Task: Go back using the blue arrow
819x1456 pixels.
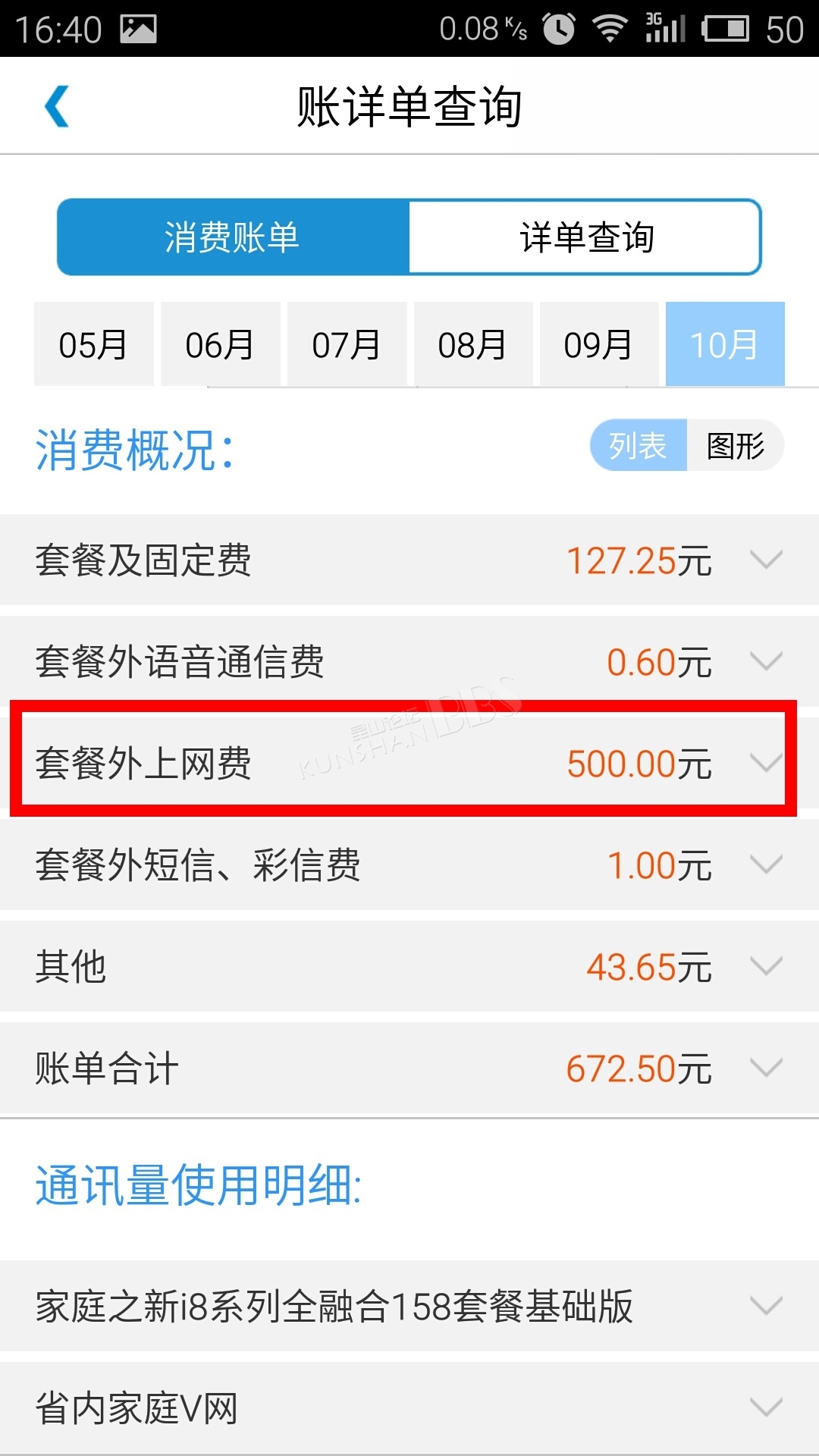Action: (x=57, y=106)
